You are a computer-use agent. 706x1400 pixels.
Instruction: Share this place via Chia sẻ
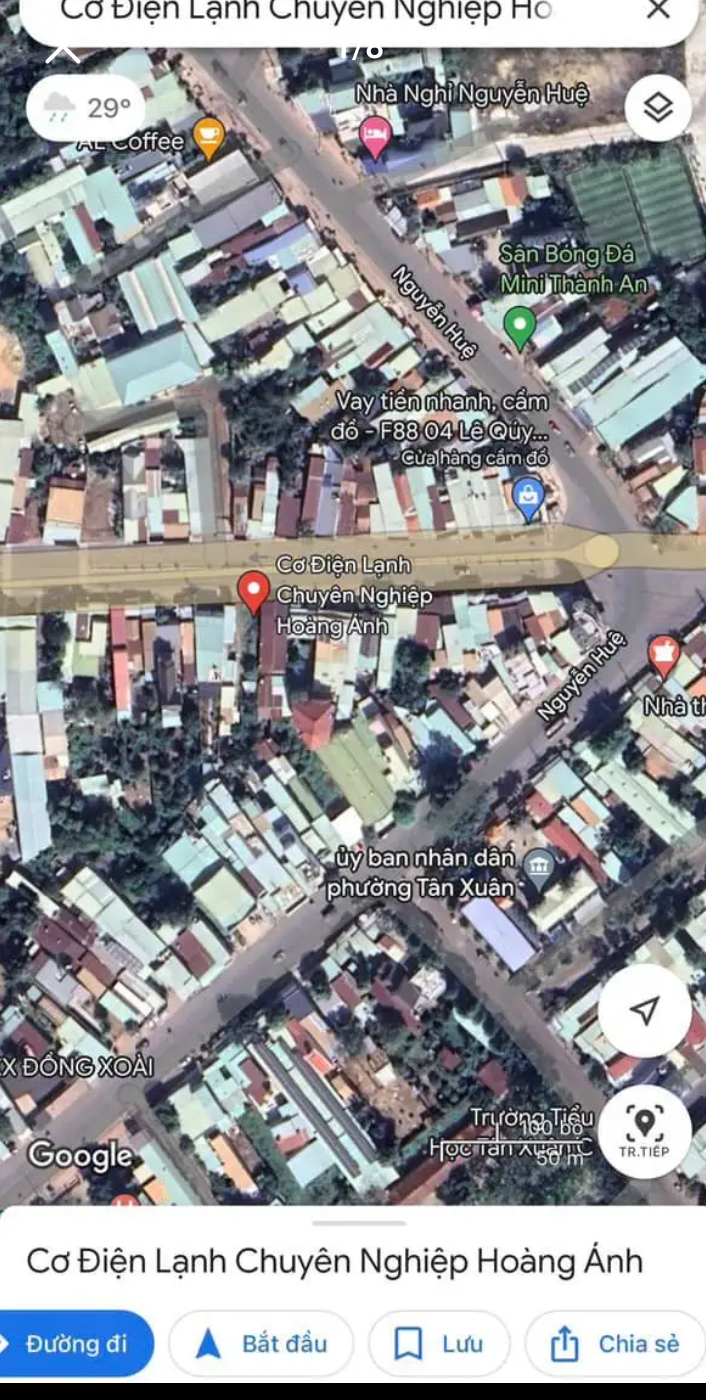point(615,1343)
